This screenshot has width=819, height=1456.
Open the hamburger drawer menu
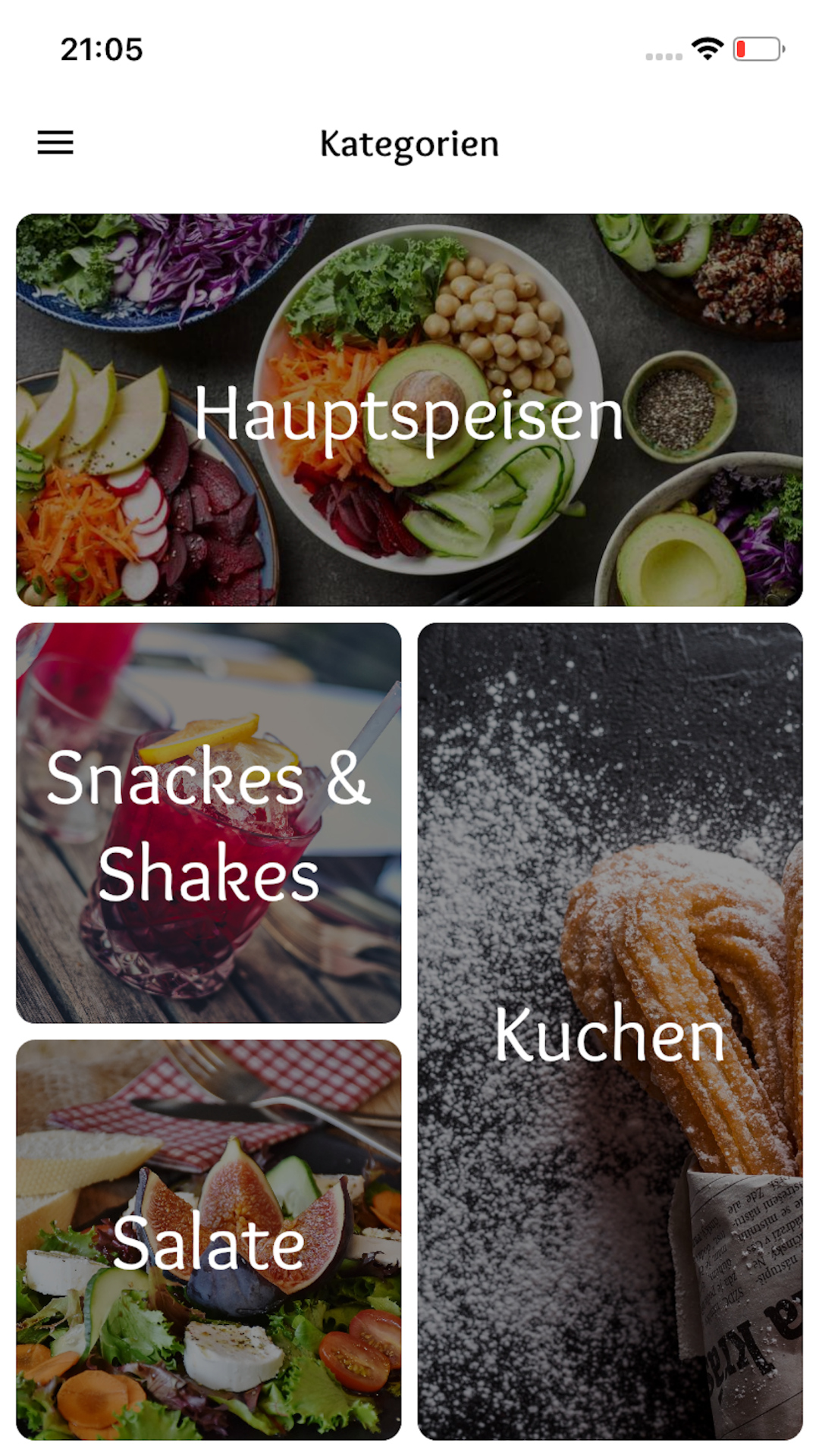coord(55,143)
